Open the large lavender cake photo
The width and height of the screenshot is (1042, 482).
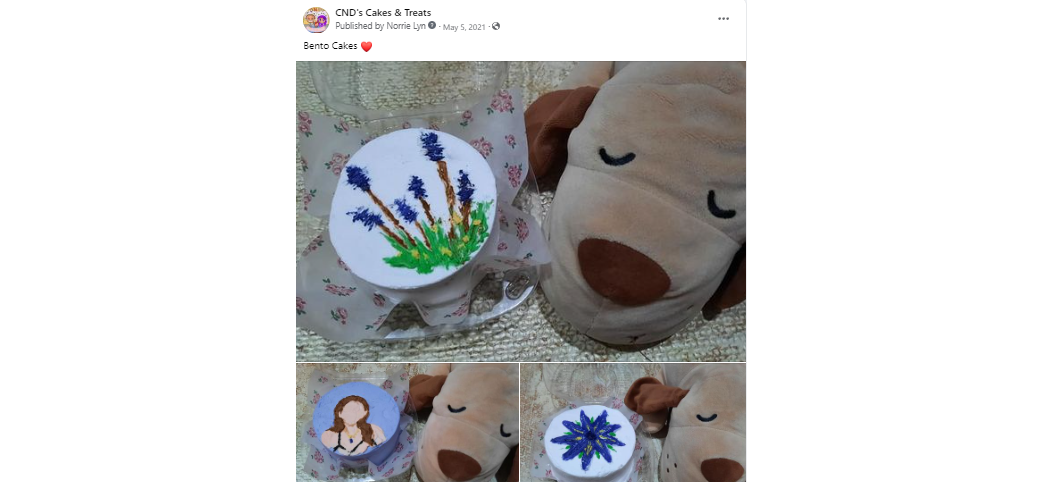coord(520,211)
